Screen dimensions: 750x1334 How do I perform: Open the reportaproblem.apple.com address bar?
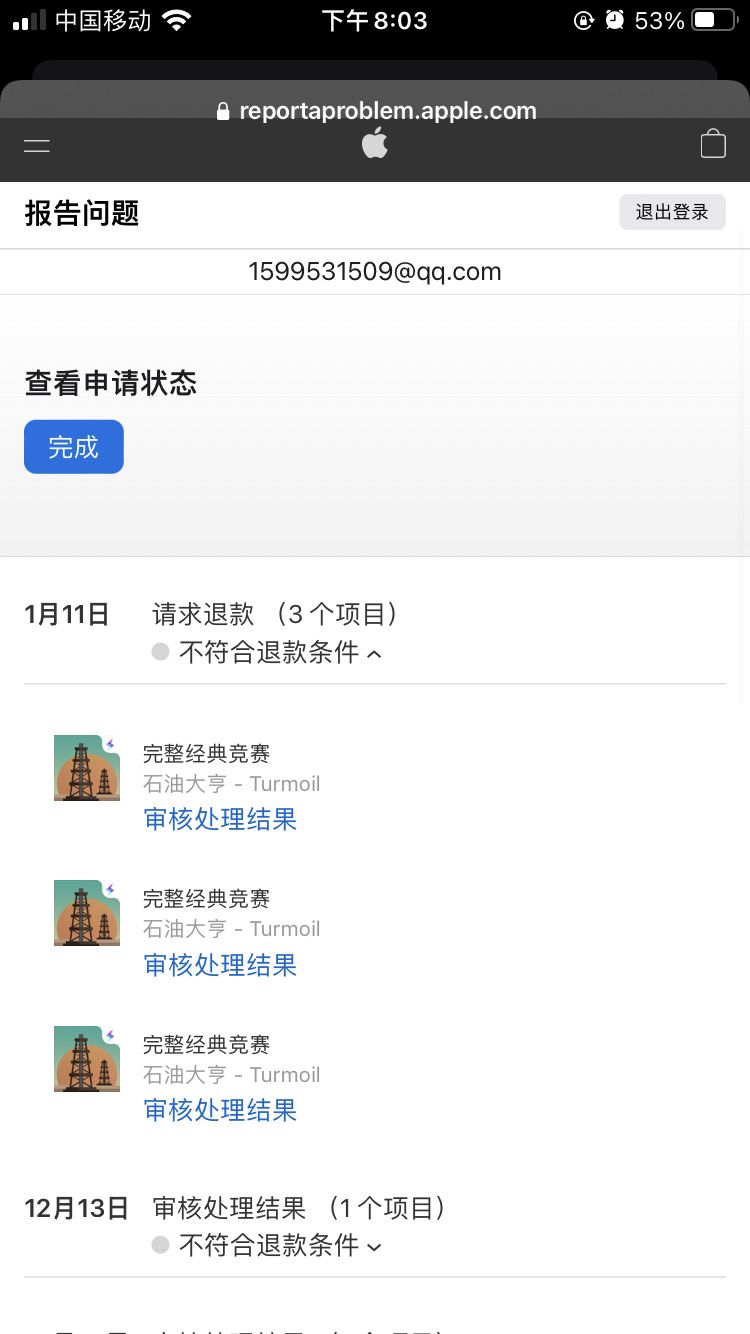(x=376, y=111)
